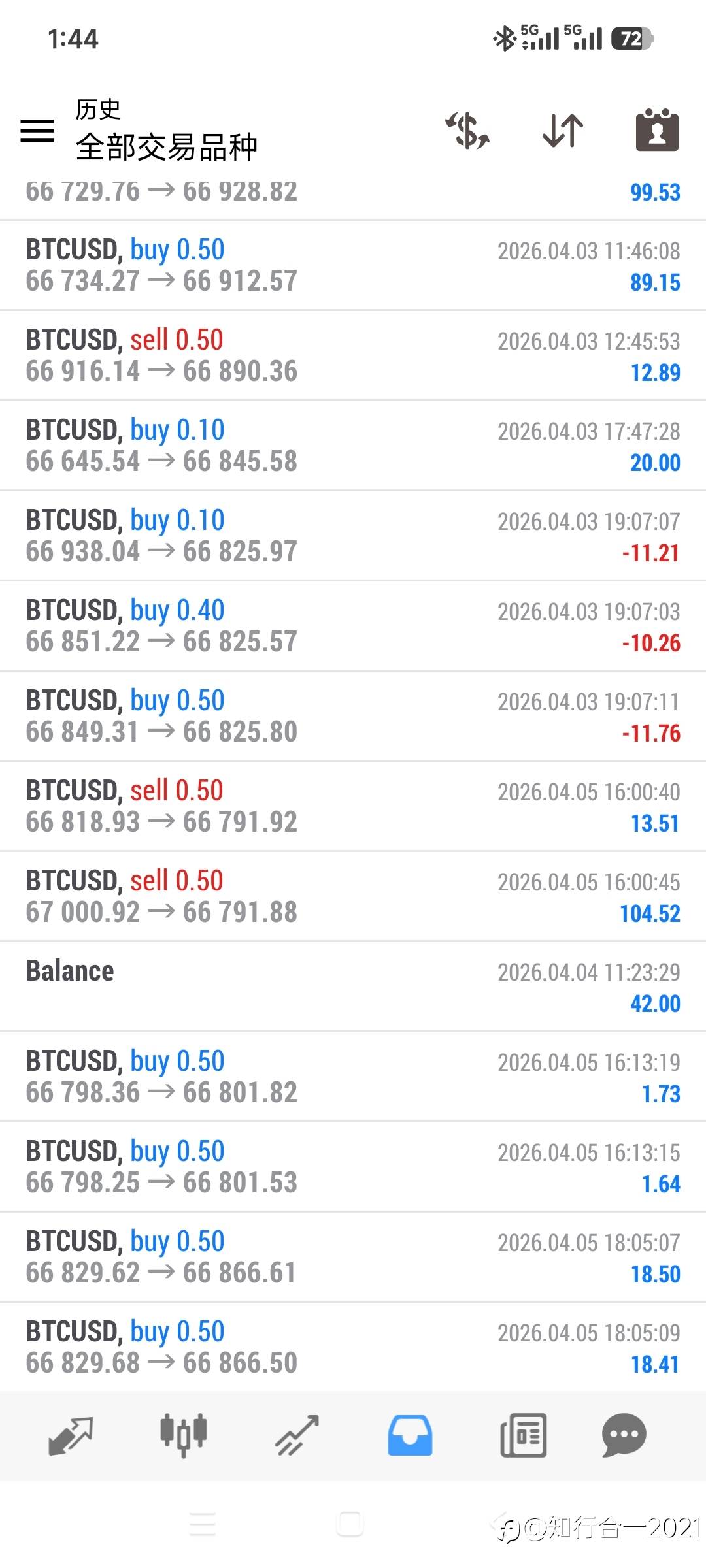Switch to the quotes tab
Screen dimensions: 706x1568
[x=71, y=1435]
